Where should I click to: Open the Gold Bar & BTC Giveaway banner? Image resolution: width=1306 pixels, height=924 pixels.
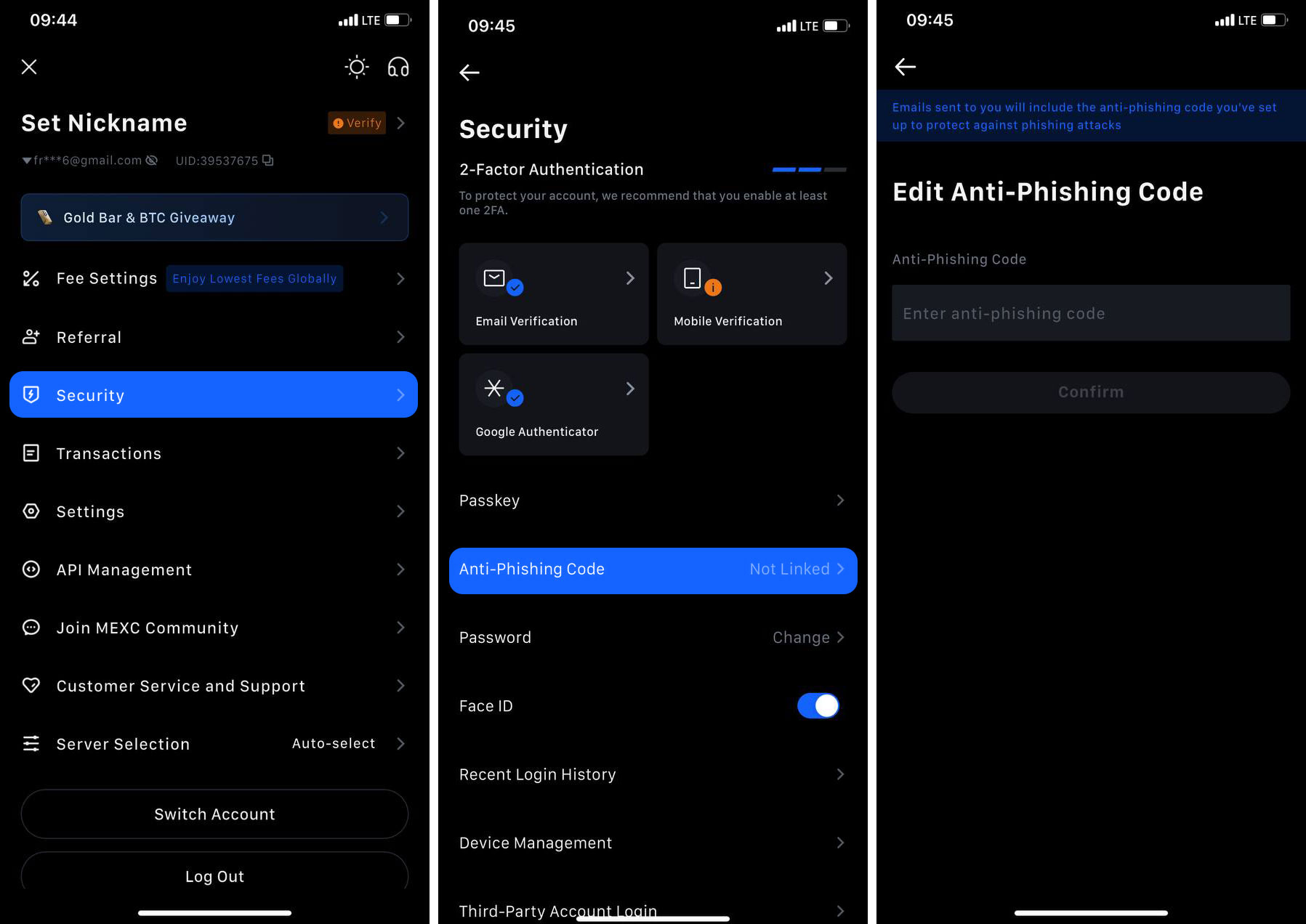[x=214, y=217]
